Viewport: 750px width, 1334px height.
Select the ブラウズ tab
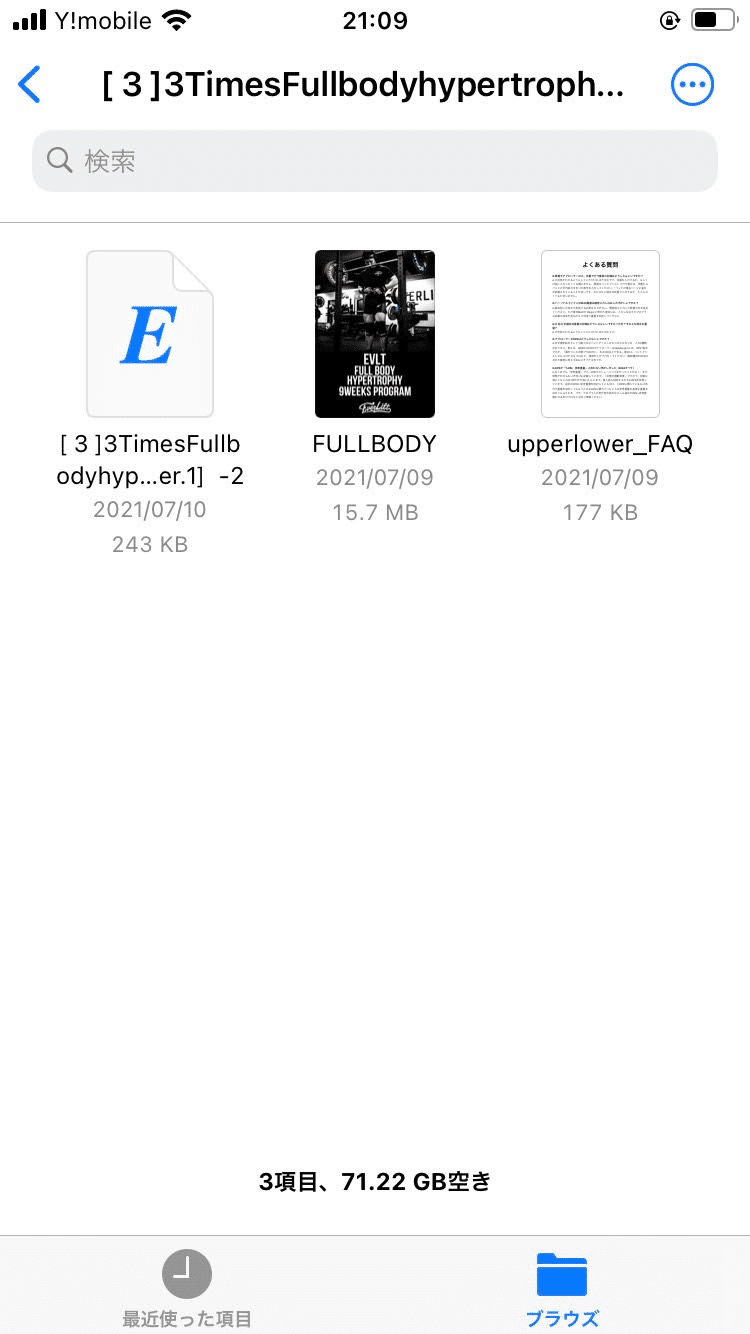click(562, 1289)
